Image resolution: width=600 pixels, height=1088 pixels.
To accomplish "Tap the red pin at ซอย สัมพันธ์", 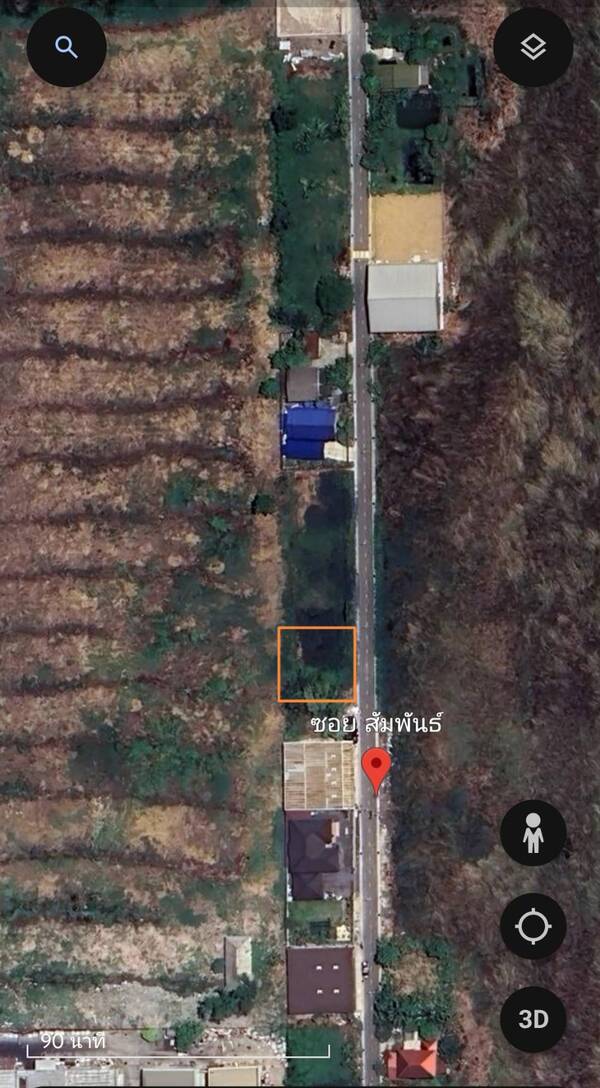I will (376, 768).
